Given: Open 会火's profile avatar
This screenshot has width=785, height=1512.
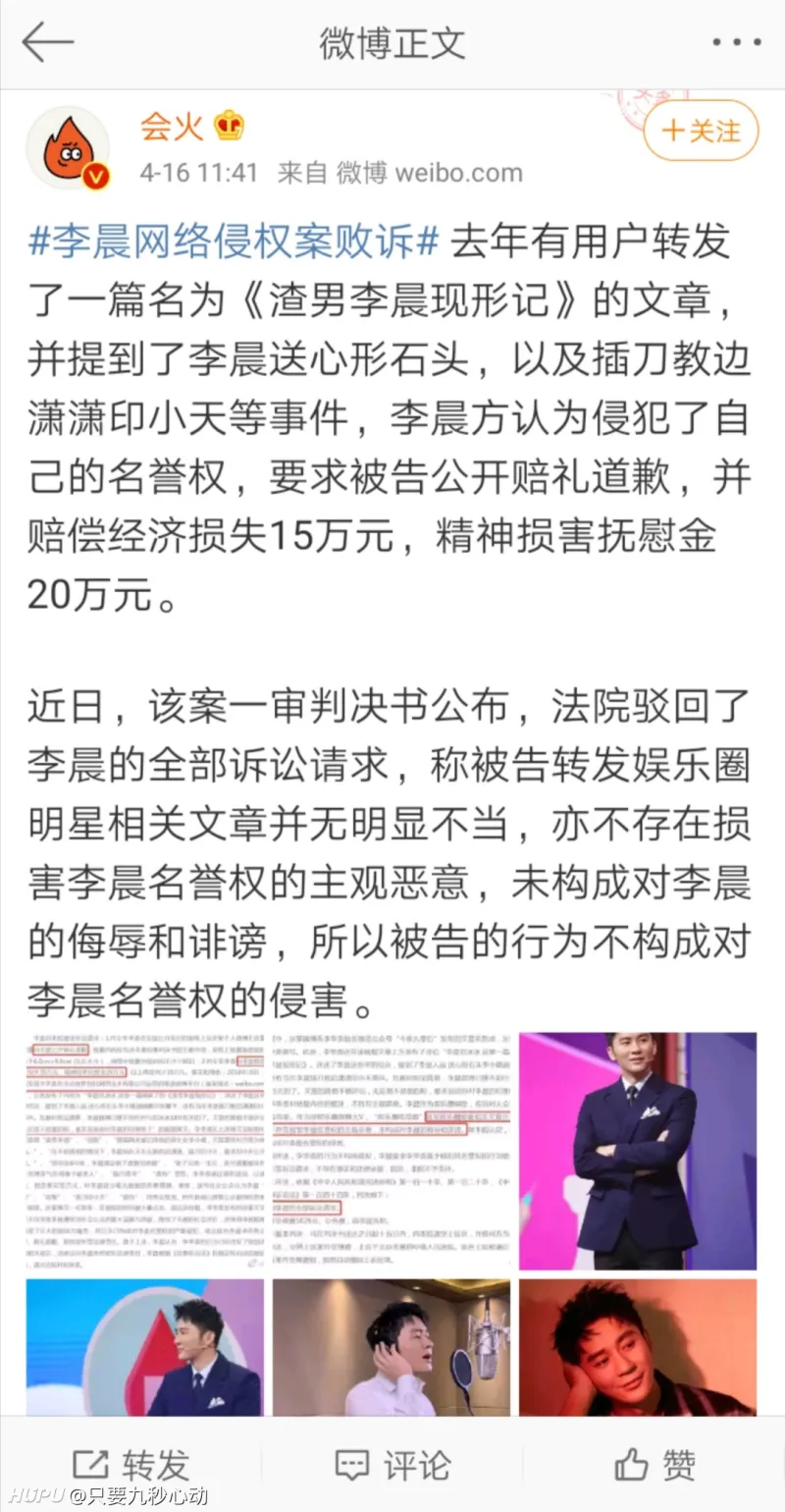Looking at the screenshot, I should (x=67, y=147).
